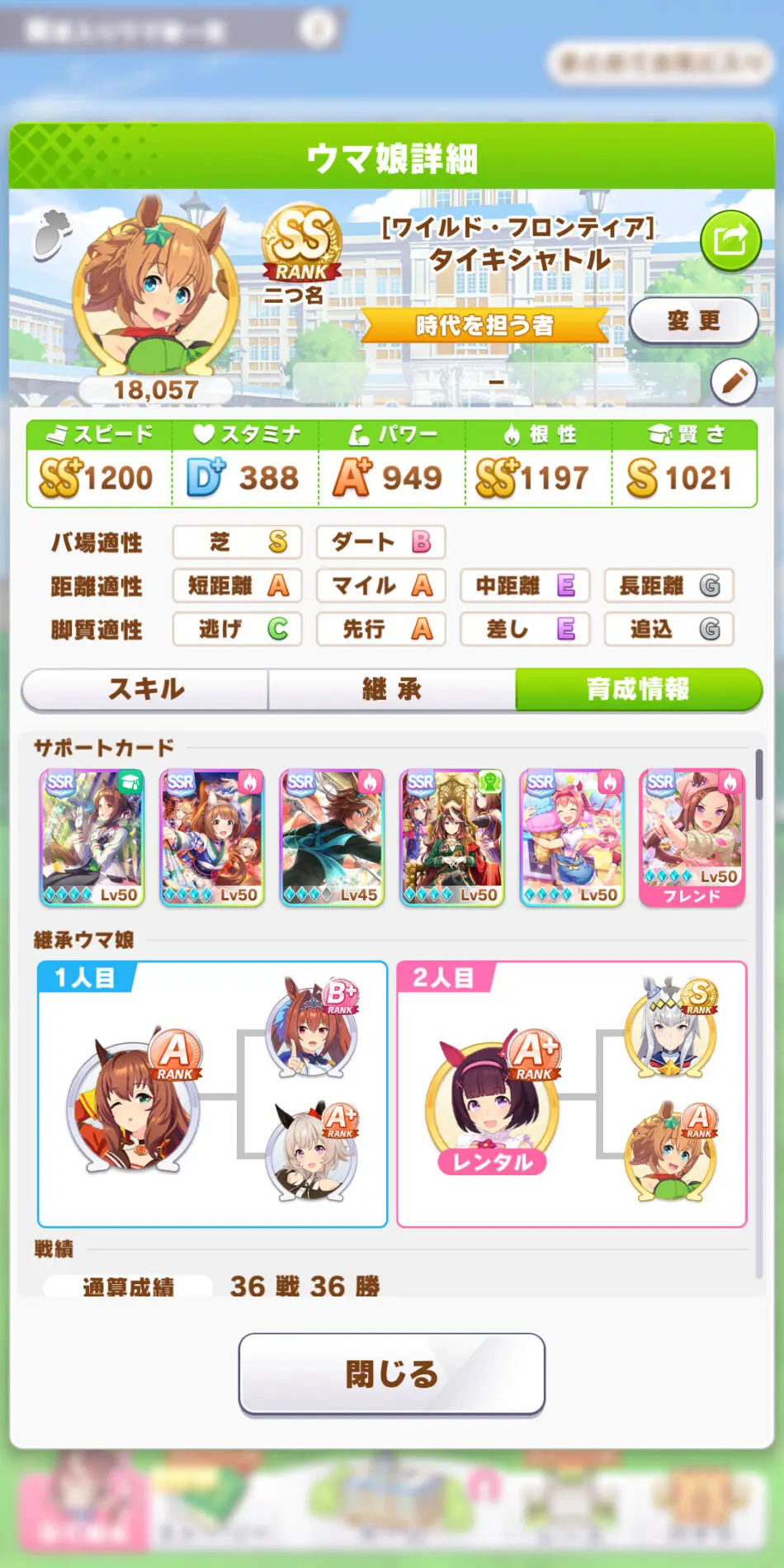This screenshot has width=784, height=1568.
Task: Open the first Lv50 wisdom support card
Action: coord(92,838)
